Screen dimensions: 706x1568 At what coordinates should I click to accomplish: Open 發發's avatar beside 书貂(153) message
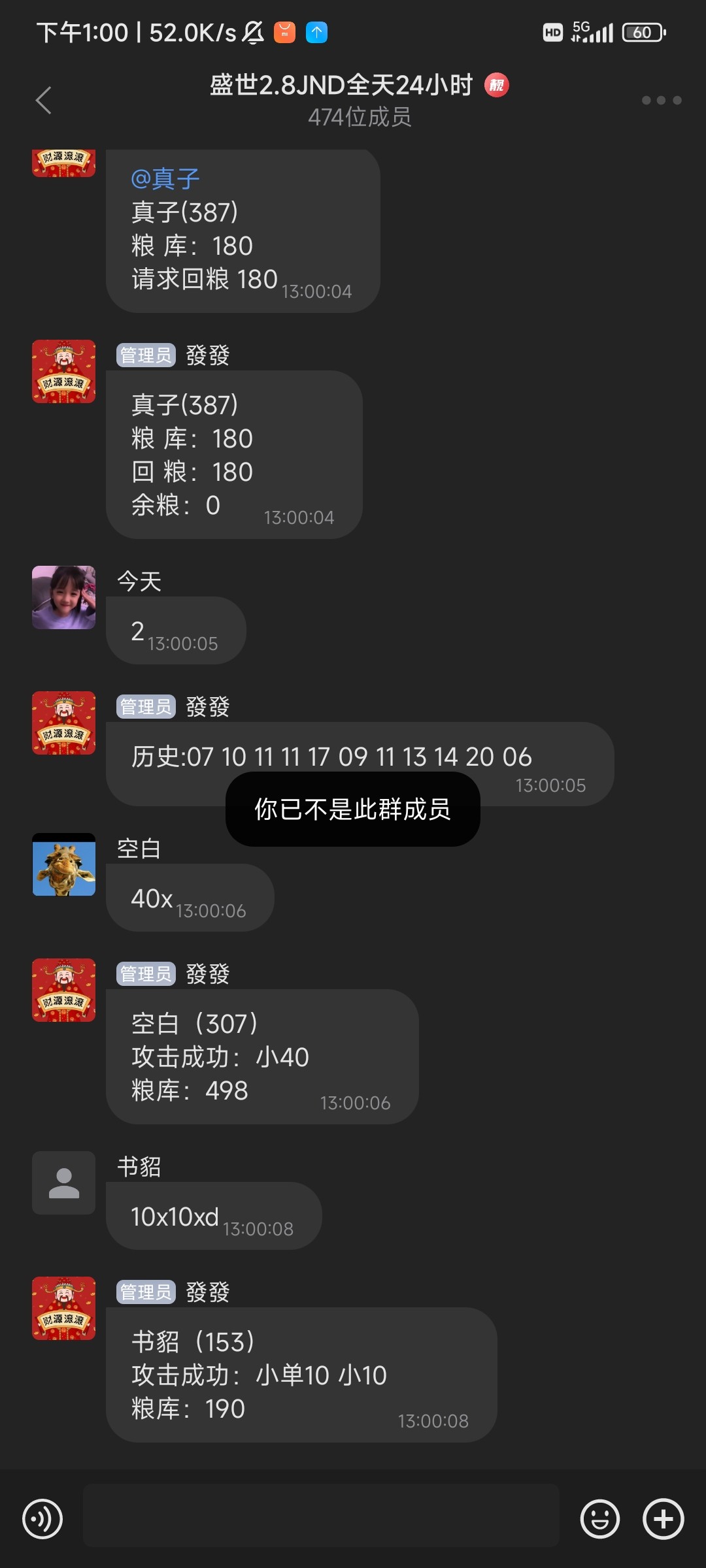(64, 1308)
